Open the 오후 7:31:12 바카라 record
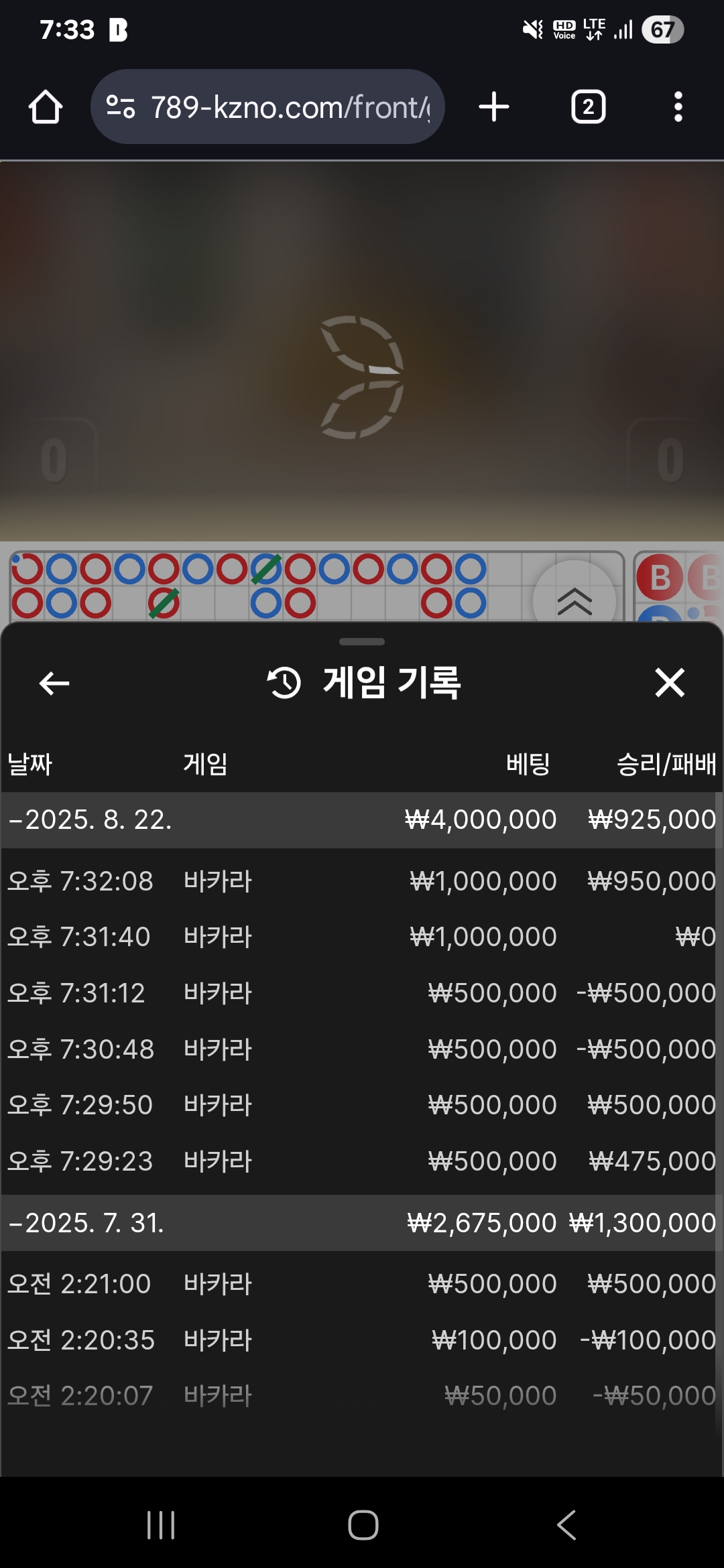 pos(362,993)
